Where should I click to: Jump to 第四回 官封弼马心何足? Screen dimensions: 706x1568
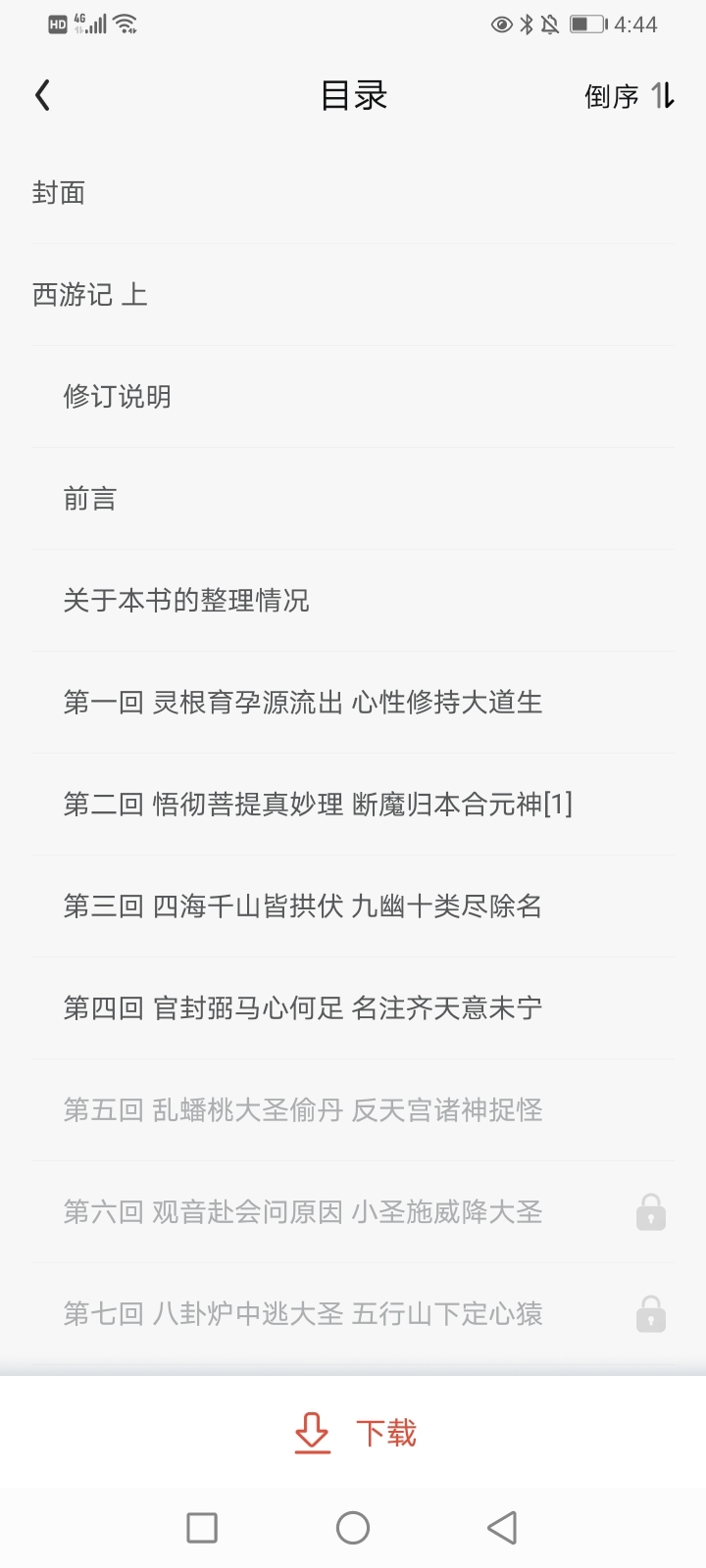(x=353, y=1008)
